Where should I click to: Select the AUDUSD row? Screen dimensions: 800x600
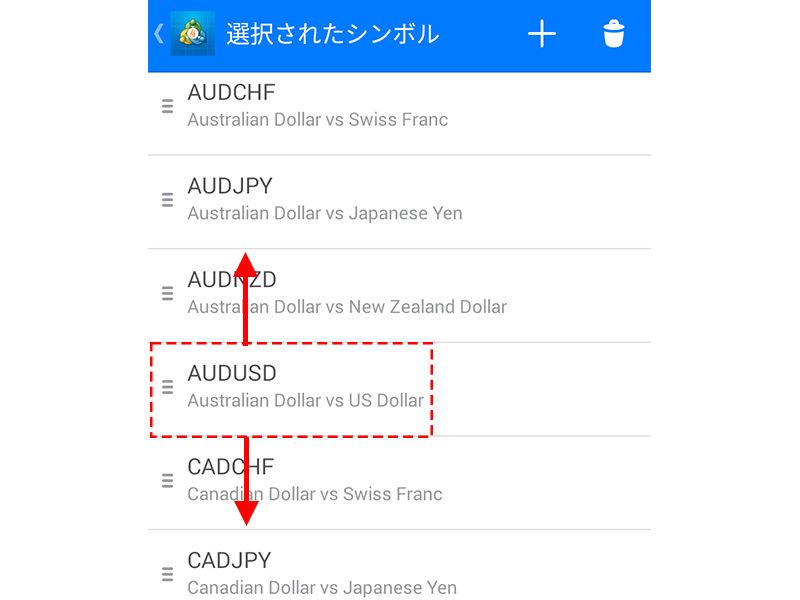point(400,387)
